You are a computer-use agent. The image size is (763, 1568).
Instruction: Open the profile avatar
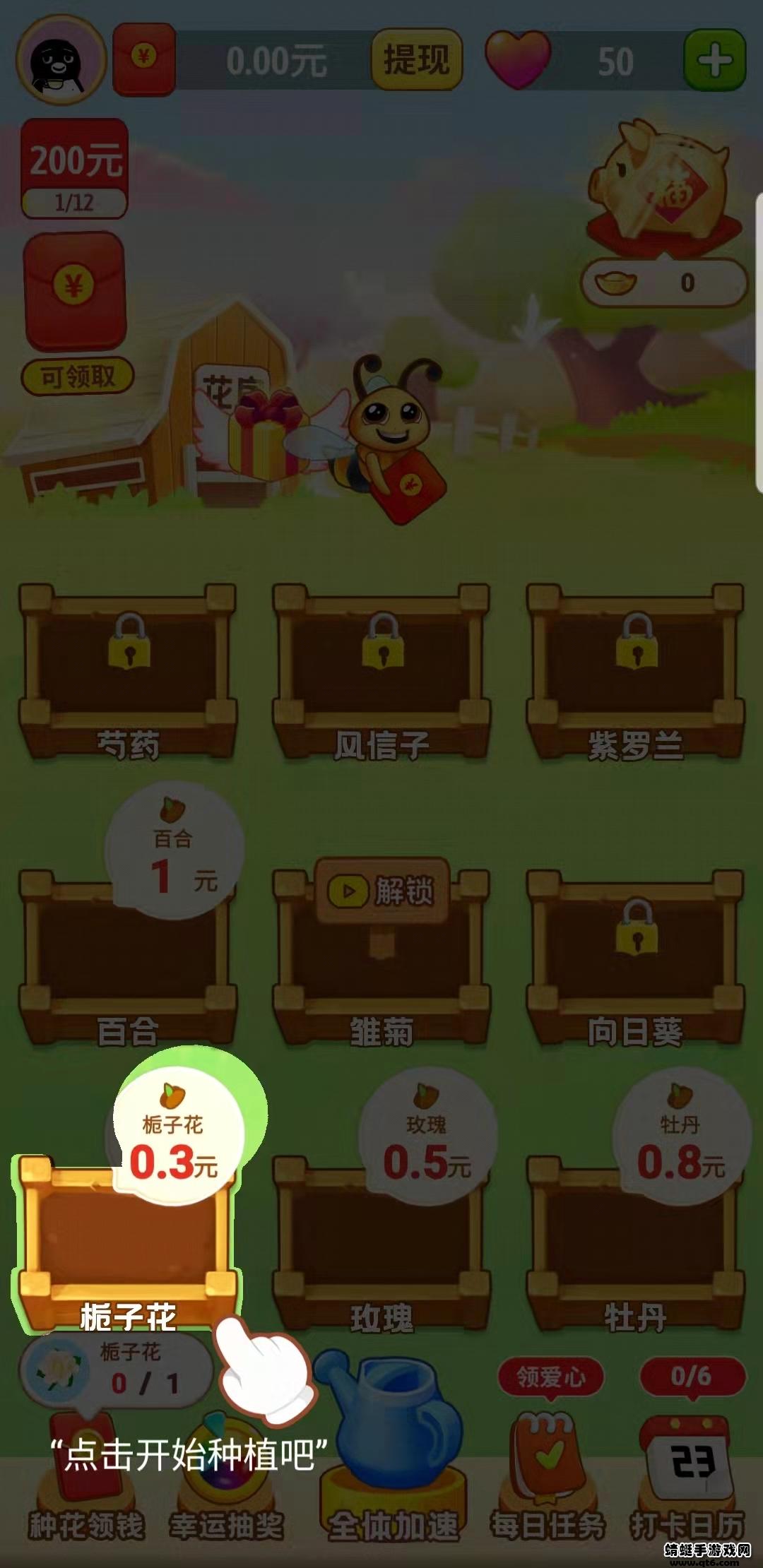pos(61,61)
